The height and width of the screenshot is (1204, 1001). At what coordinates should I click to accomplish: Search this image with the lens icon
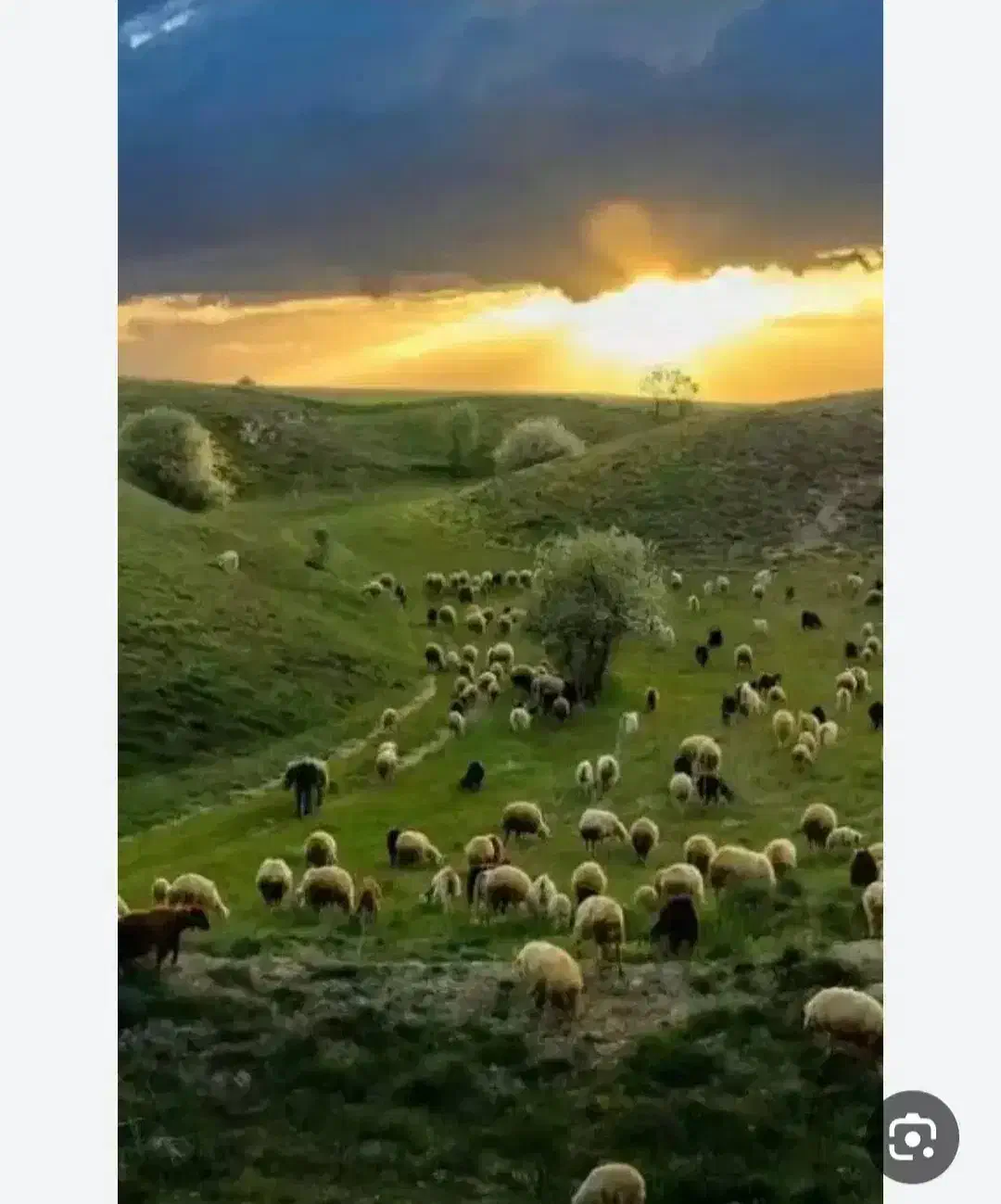coord(912,1136)
